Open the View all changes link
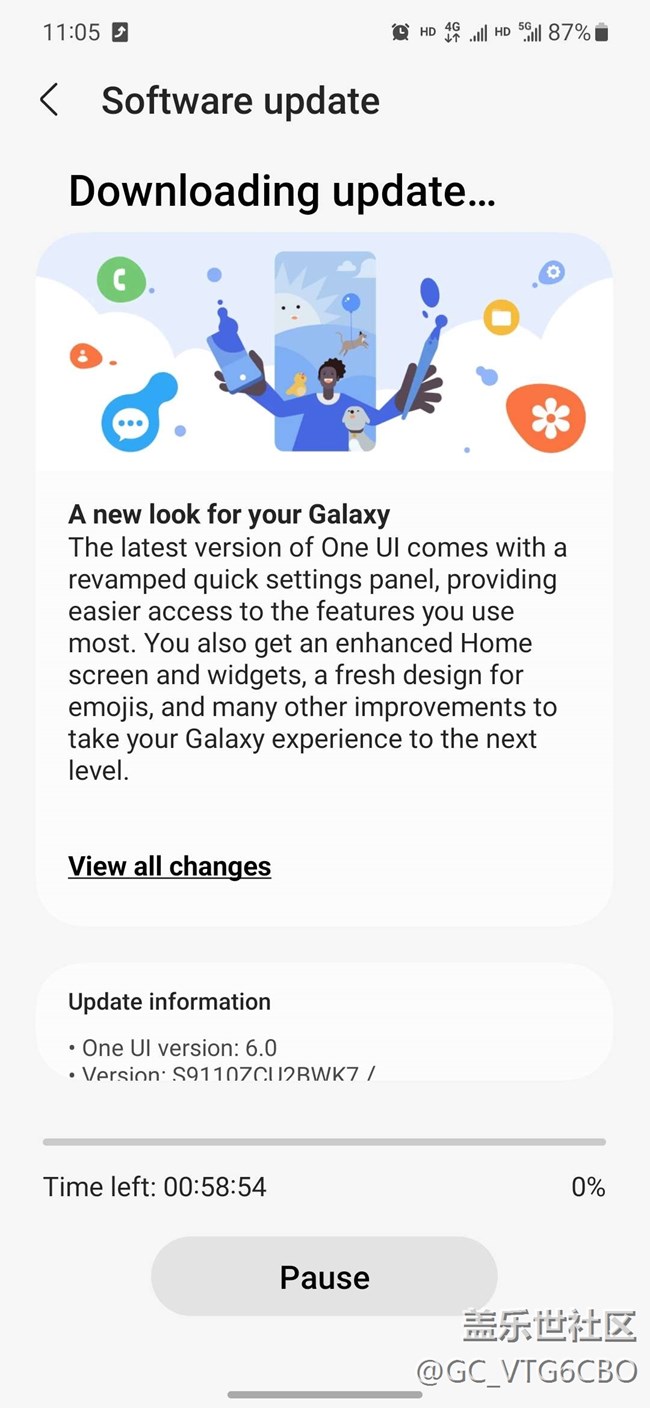This screenshot has height=1408, width=650. pyautogui.click(x=169, y=866)
